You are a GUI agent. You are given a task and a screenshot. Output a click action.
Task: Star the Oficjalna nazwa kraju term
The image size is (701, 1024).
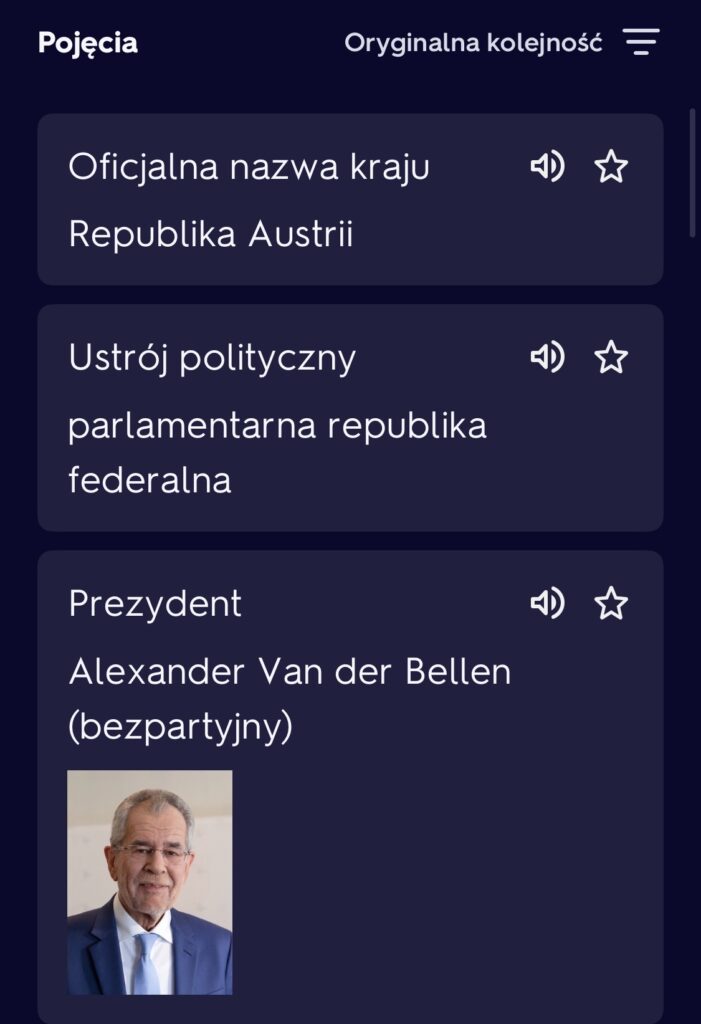[x=611, y=166]
